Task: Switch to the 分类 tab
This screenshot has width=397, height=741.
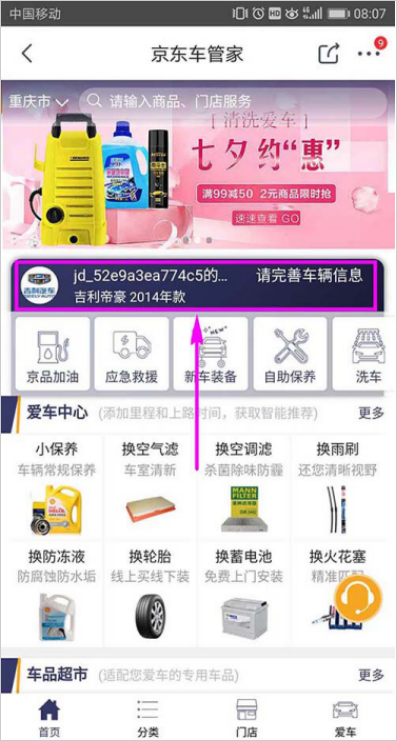Action: (x=148, y=719)
